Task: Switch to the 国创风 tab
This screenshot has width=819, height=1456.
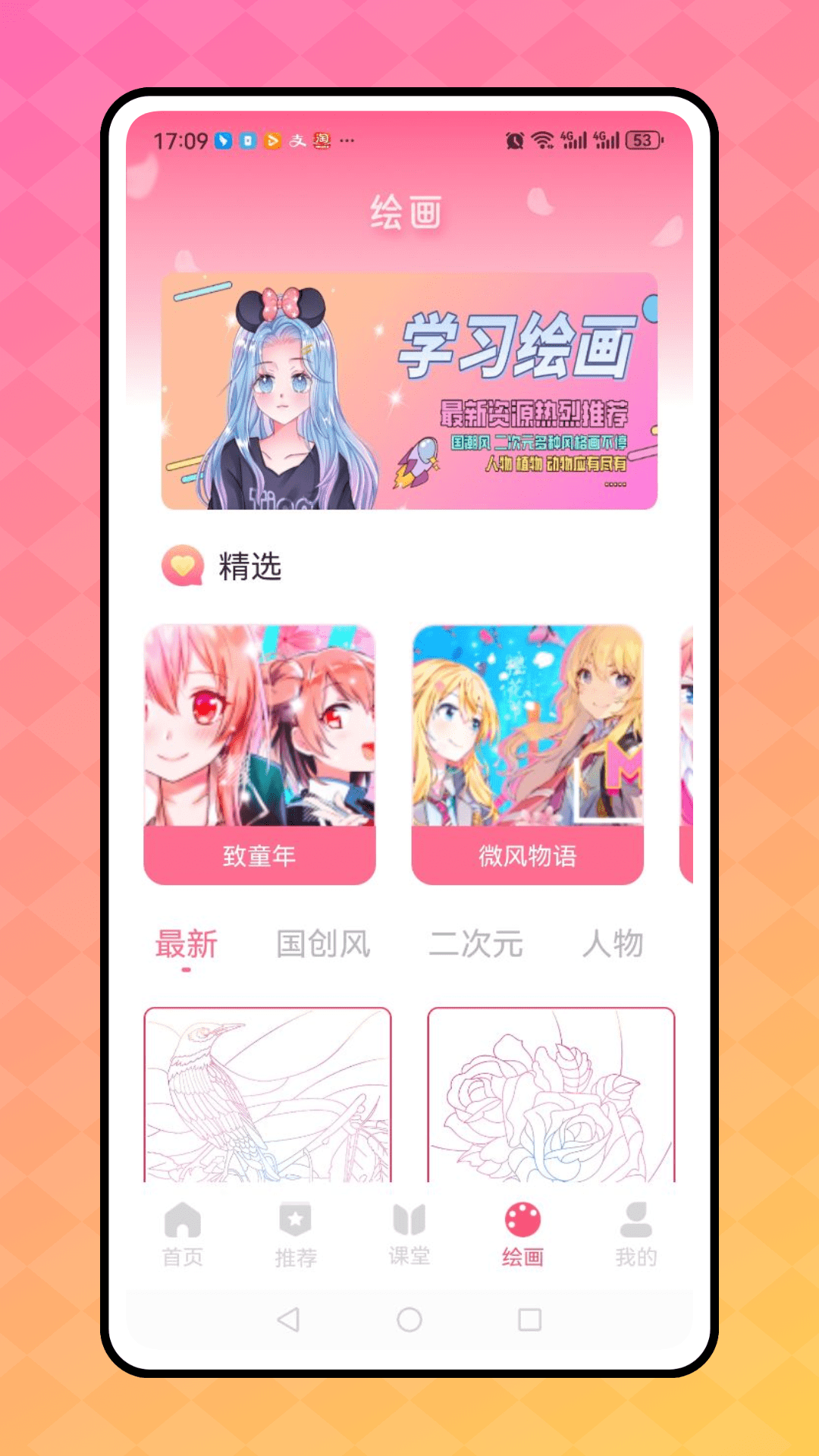Action: 323,943
